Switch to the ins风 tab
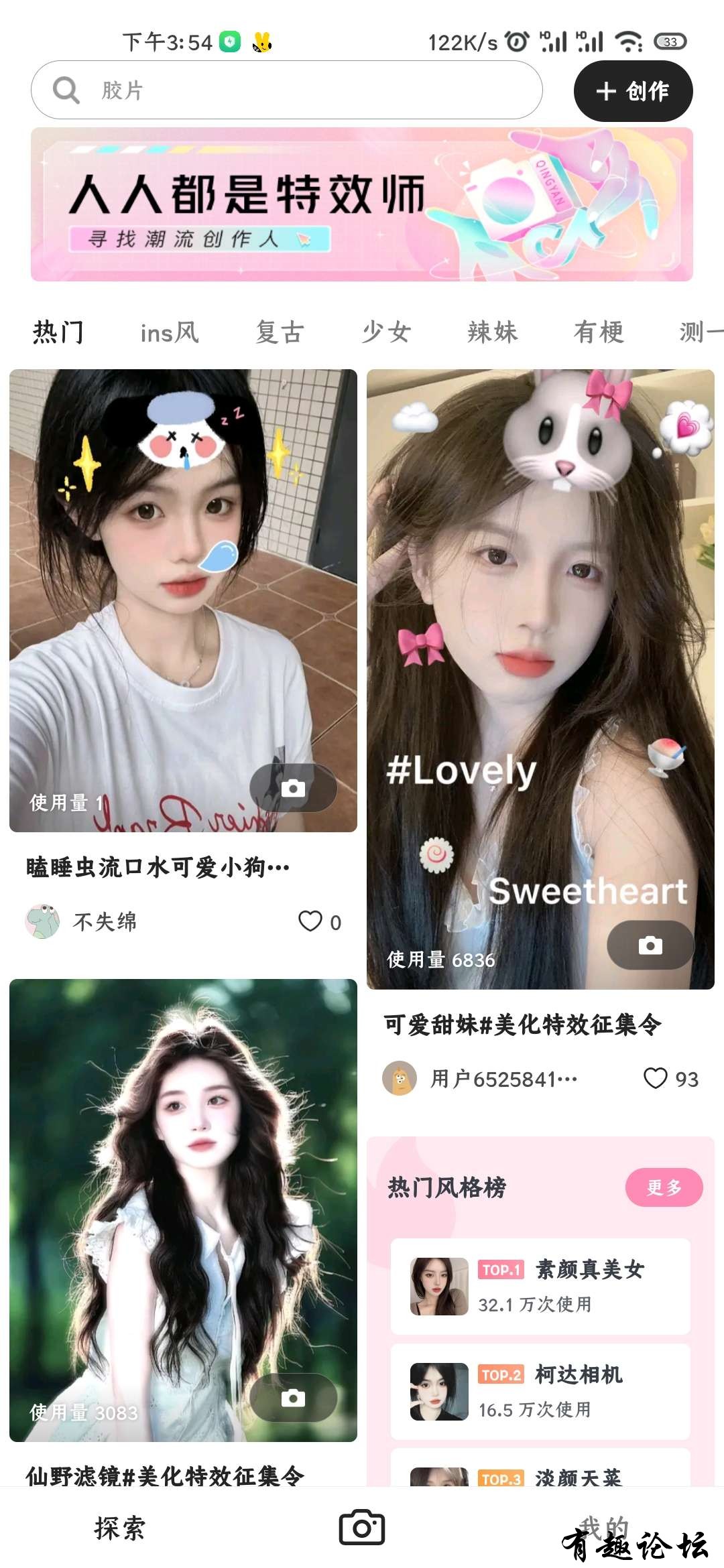 point(170,332)
